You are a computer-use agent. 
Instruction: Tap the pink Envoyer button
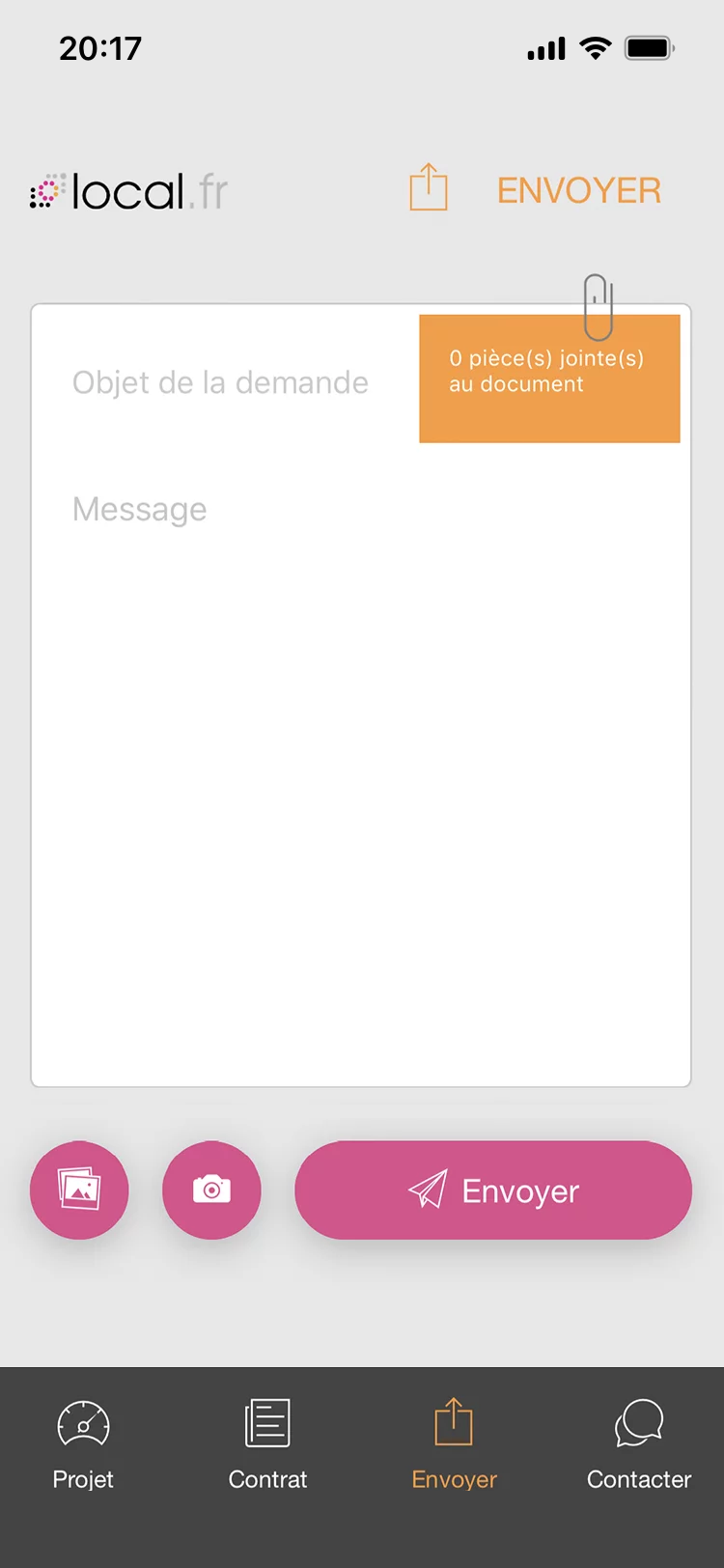click(493, 1190)
